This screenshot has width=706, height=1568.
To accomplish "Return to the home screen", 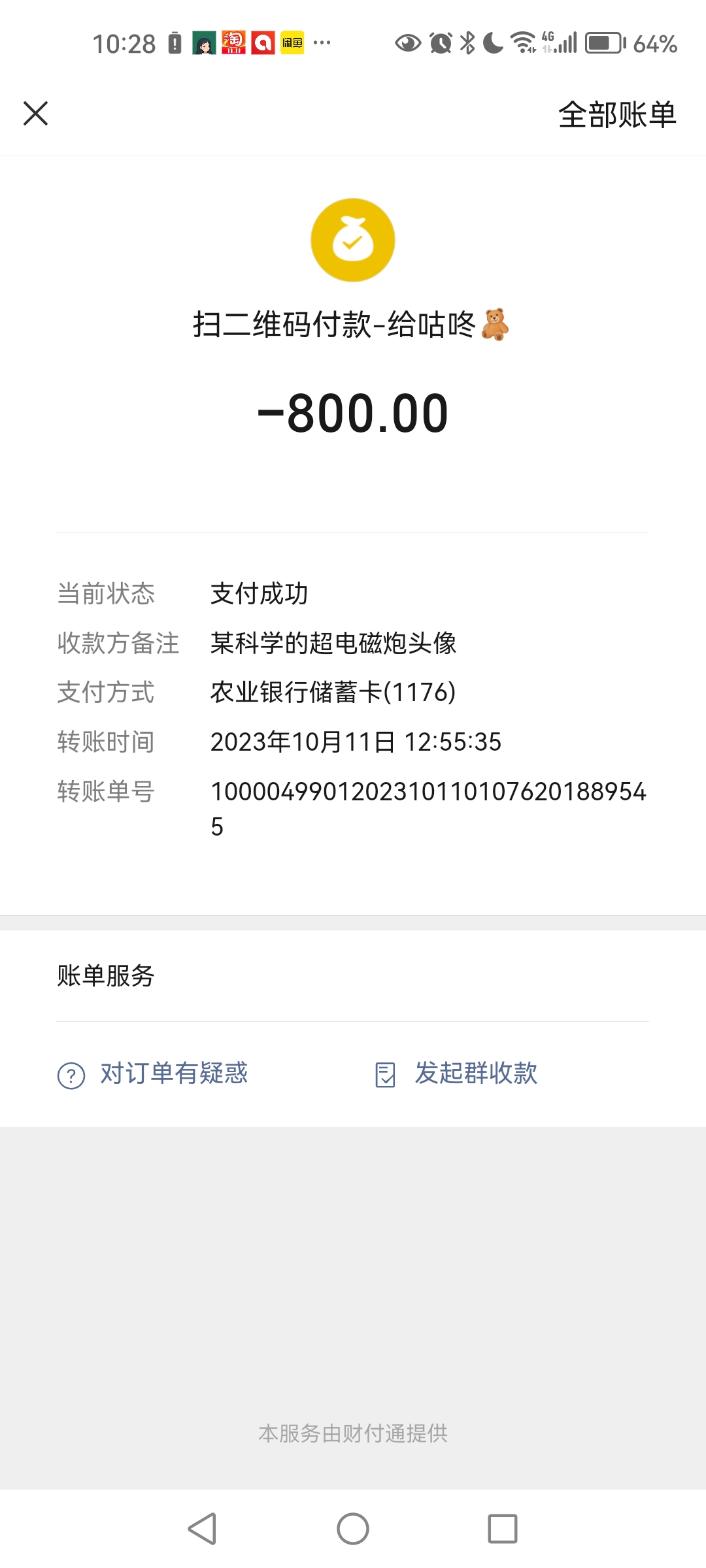I will tap(353, 1529).
